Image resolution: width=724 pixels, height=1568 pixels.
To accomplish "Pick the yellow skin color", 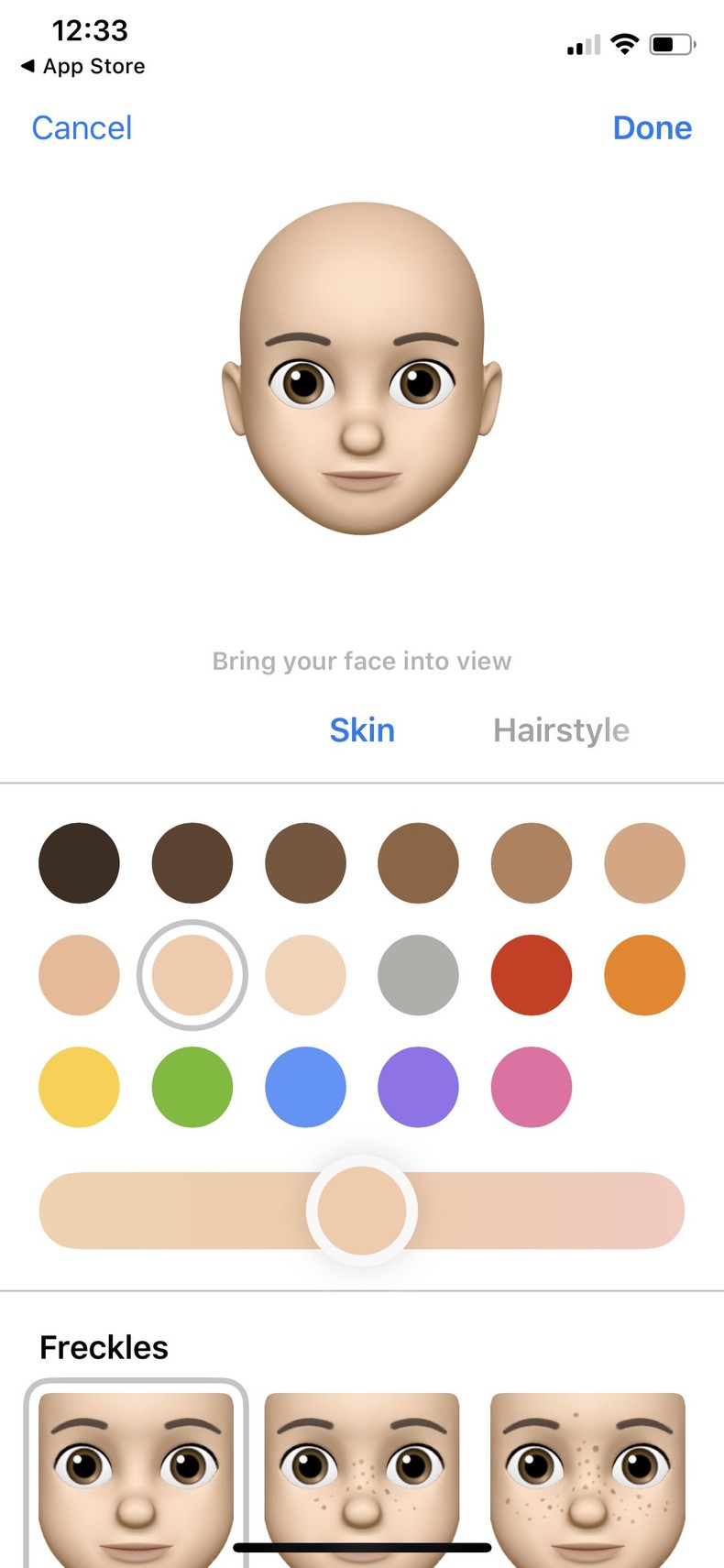I will 79,1087.
